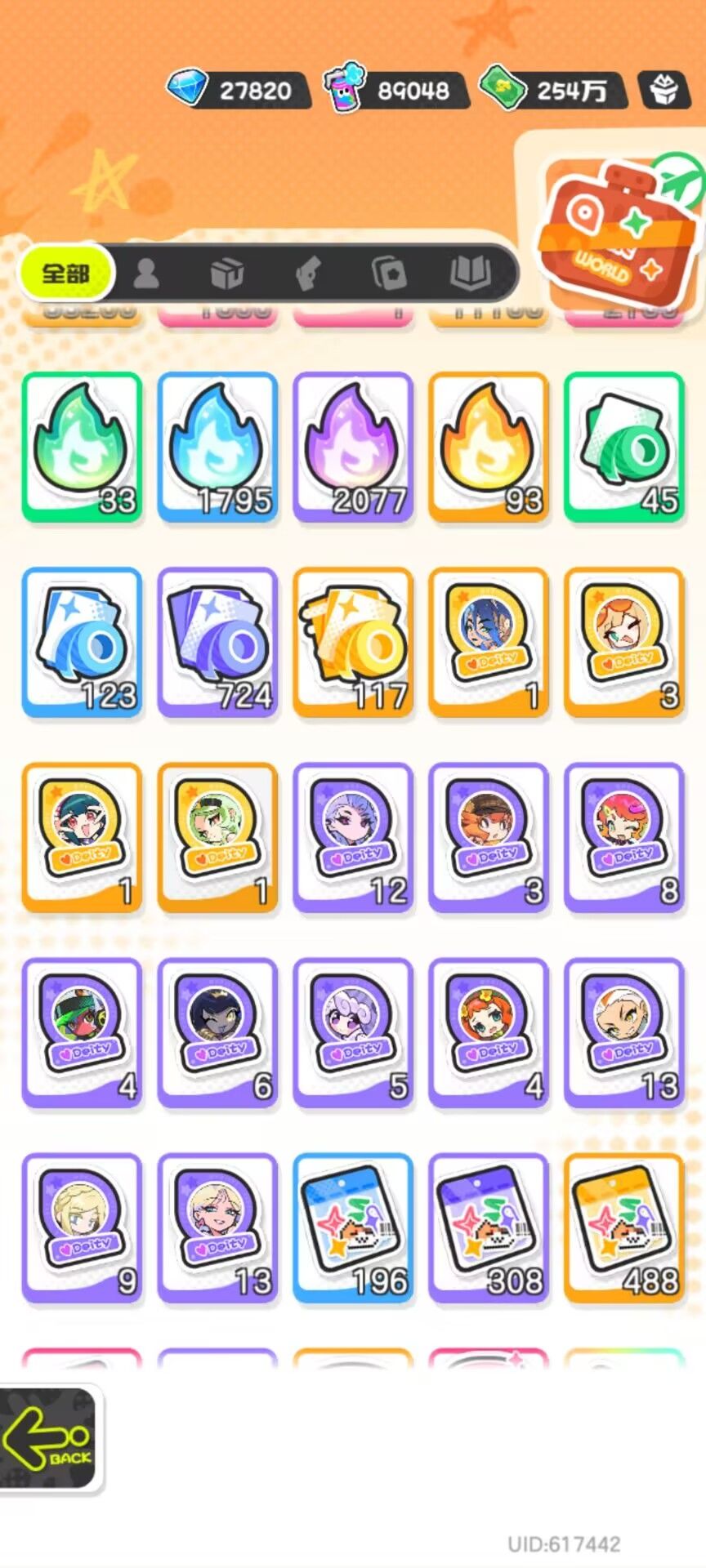Switch to the book filter tab
706x1568 pixels.
pos(470,274)
